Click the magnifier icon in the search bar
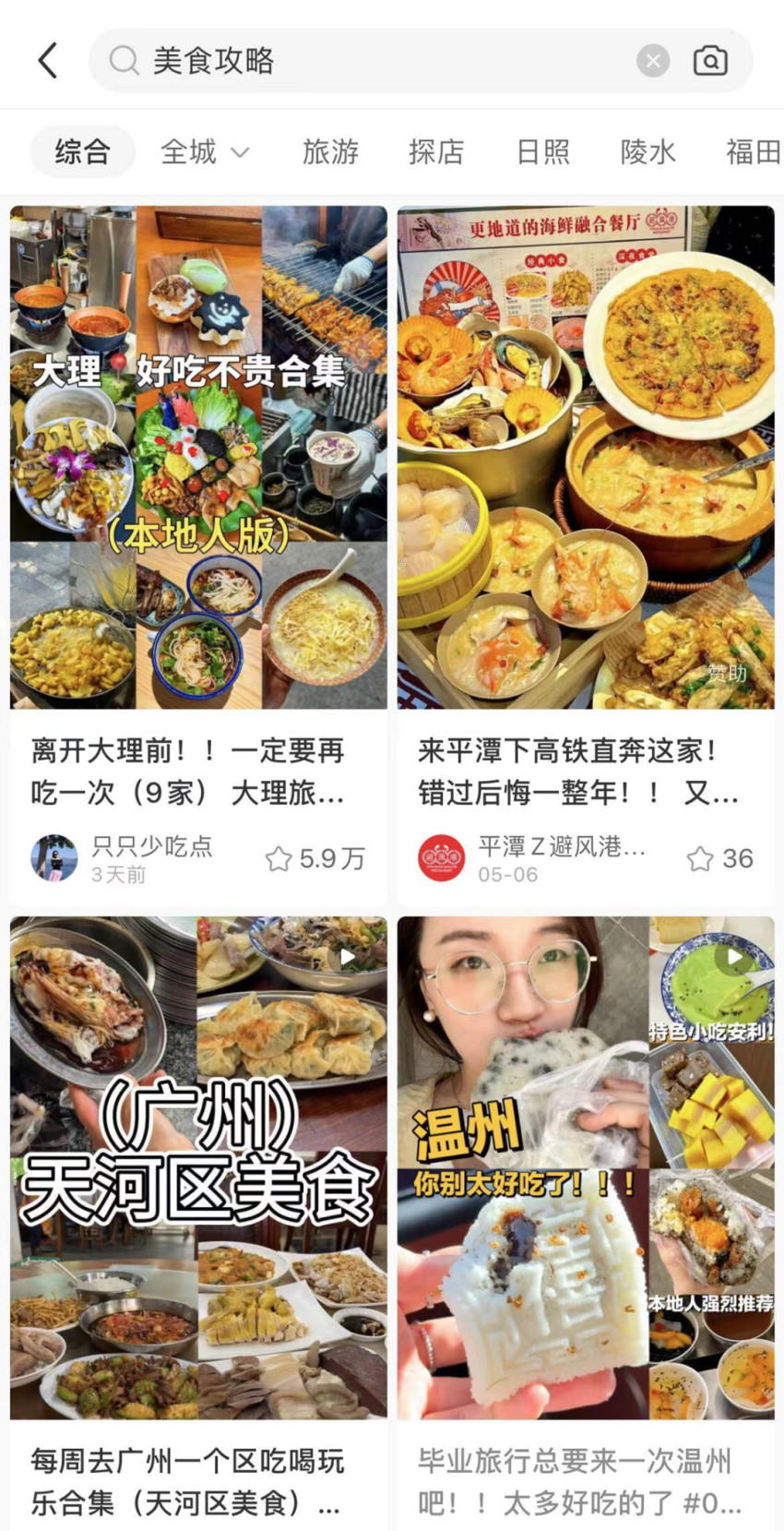Image resolution: width=784 pixels, height=1531 pixels. point(123,60)
